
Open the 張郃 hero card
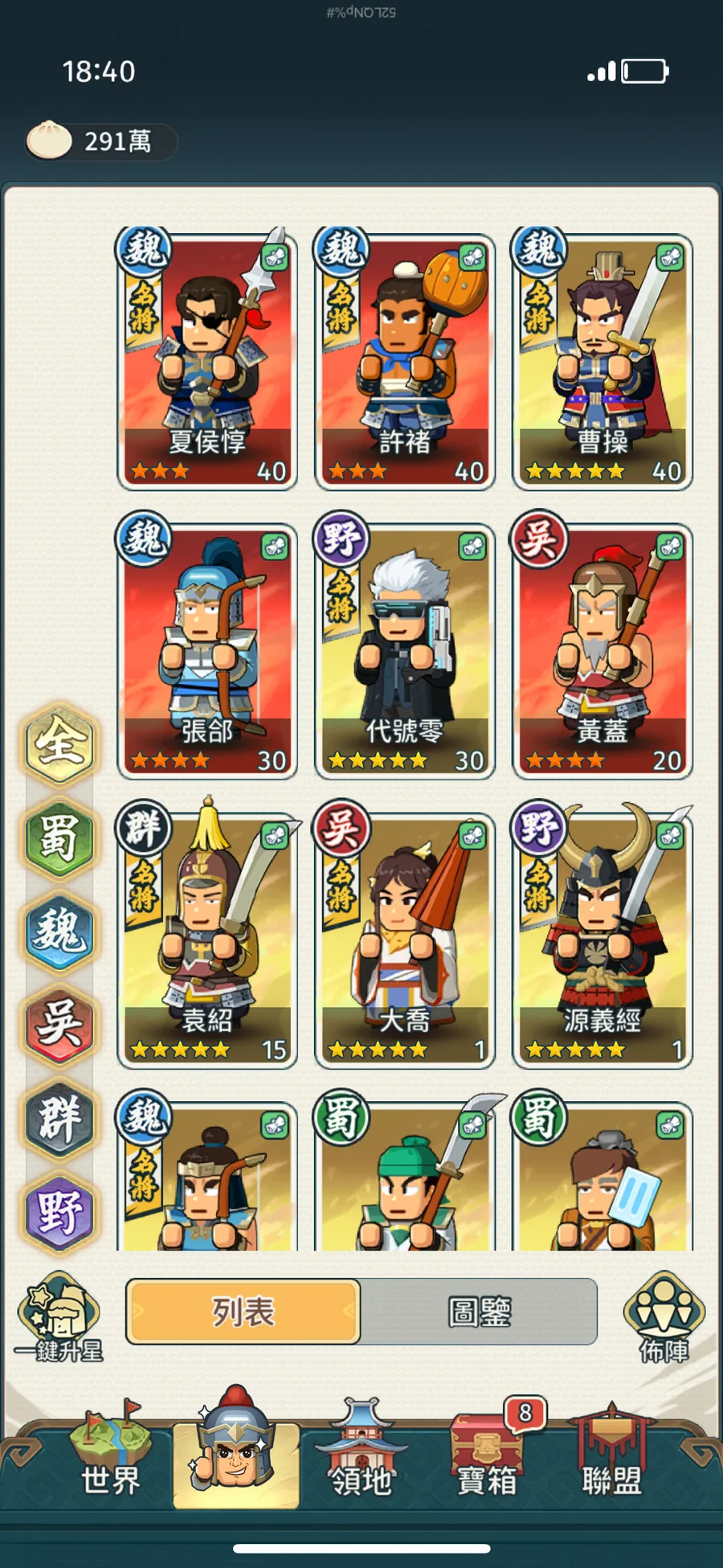[207, 649]
